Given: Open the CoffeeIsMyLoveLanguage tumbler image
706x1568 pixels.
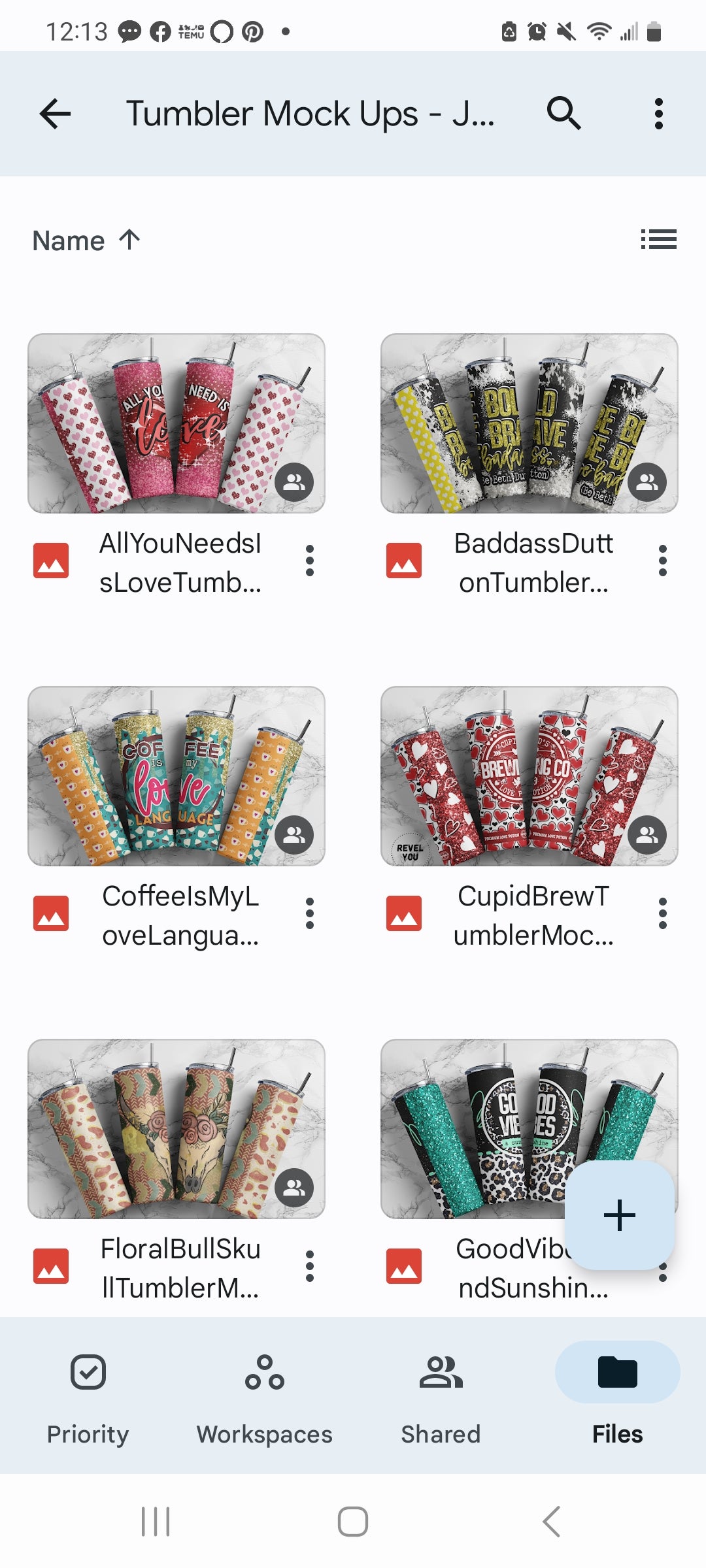Looking at the screenshot, I should [x=176, y=776].
